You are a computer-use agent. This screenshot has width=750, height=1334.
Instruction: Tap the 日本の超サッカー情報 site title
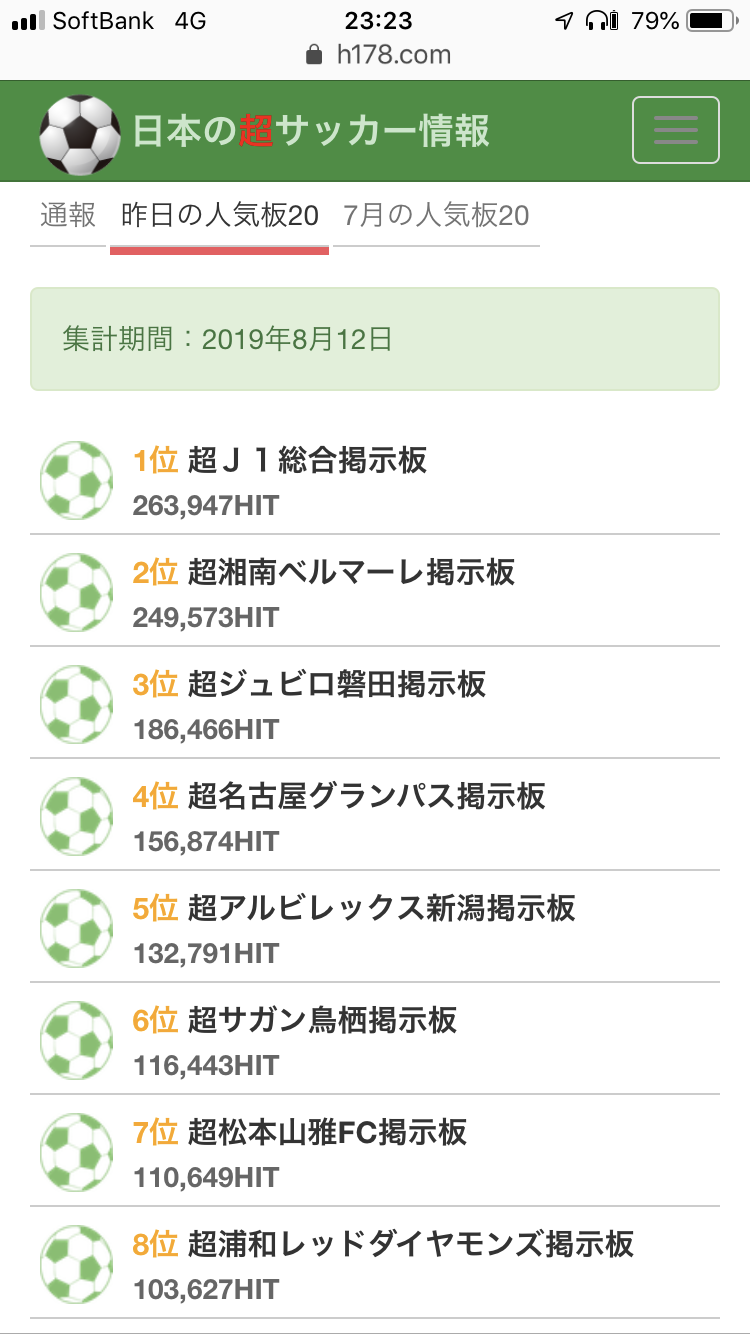(311, 131)
